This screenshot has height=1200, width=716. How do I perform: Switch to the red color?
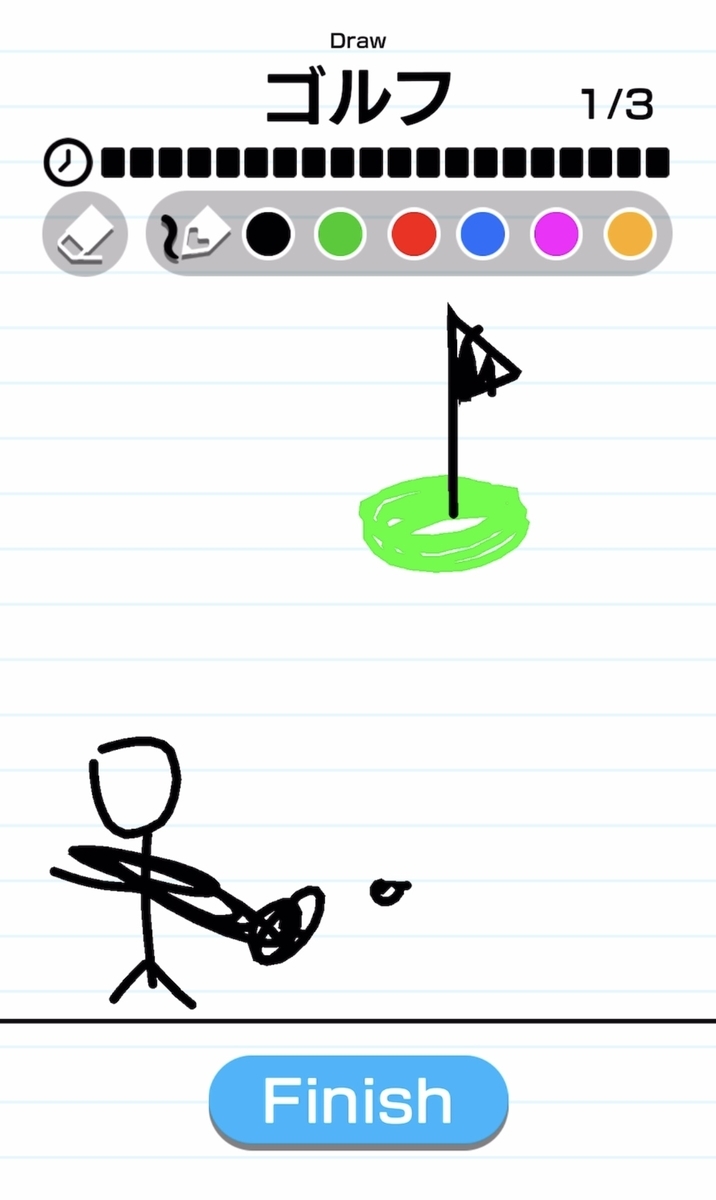coord(413,234)
